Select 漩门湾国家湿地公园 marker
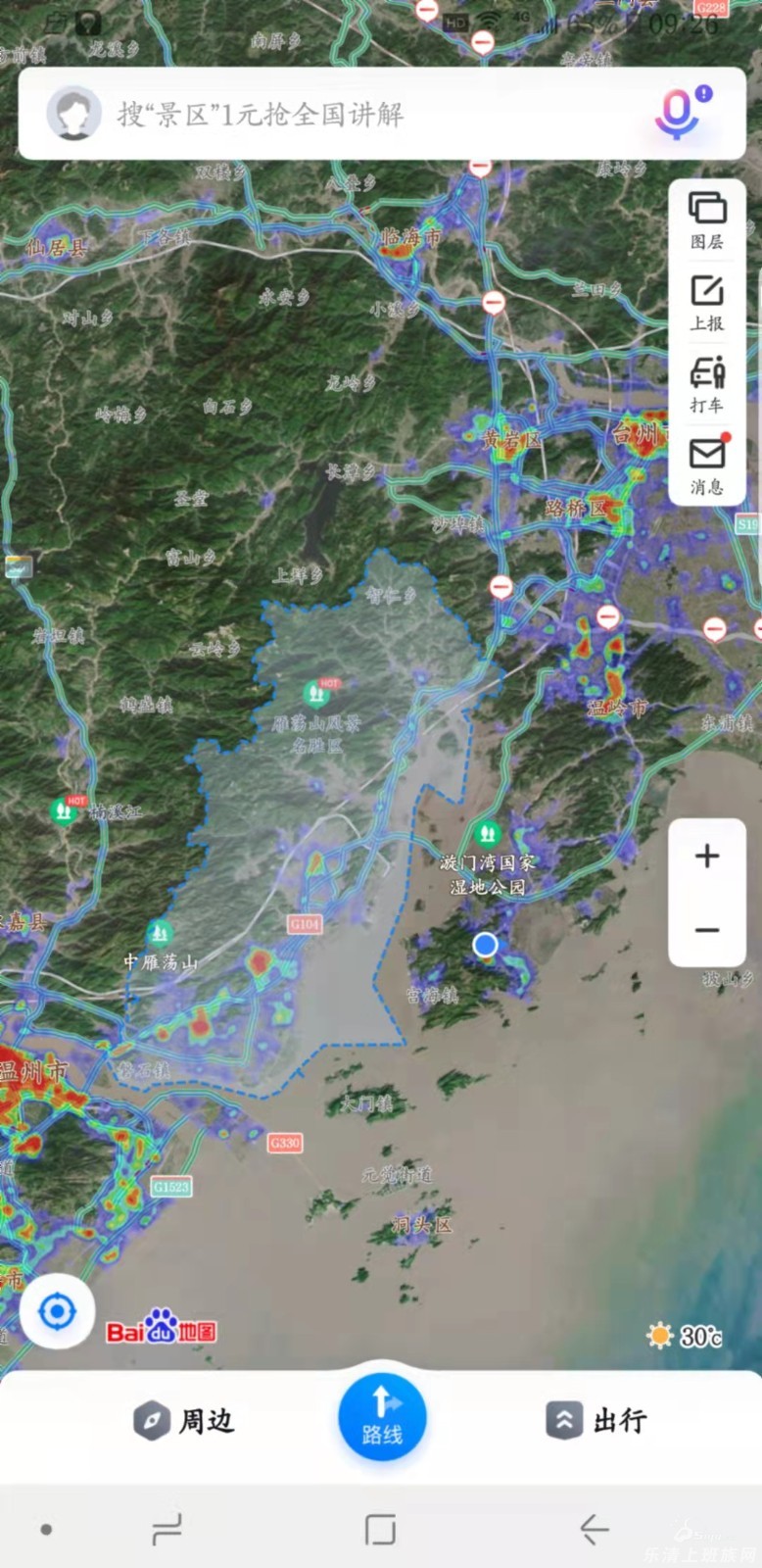 (487, 835)
